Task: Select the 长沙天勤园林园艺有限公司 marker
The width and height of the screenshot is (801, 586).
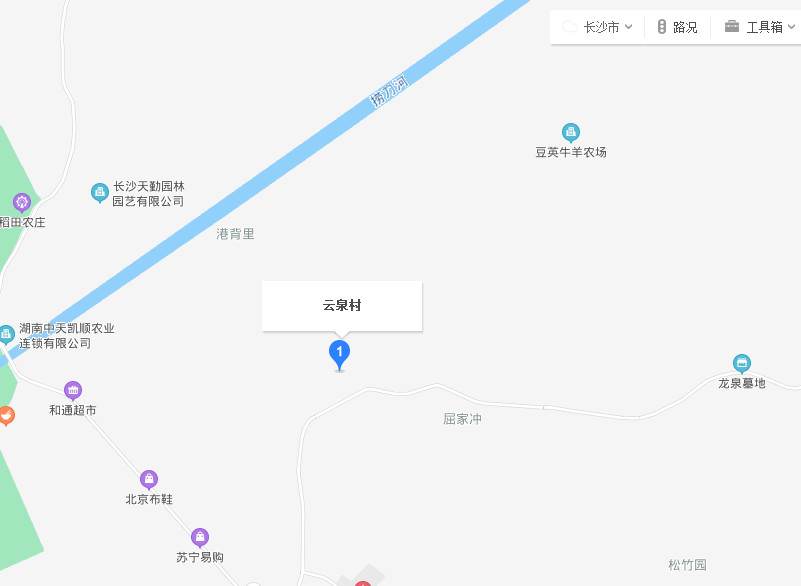Action: 99,192
